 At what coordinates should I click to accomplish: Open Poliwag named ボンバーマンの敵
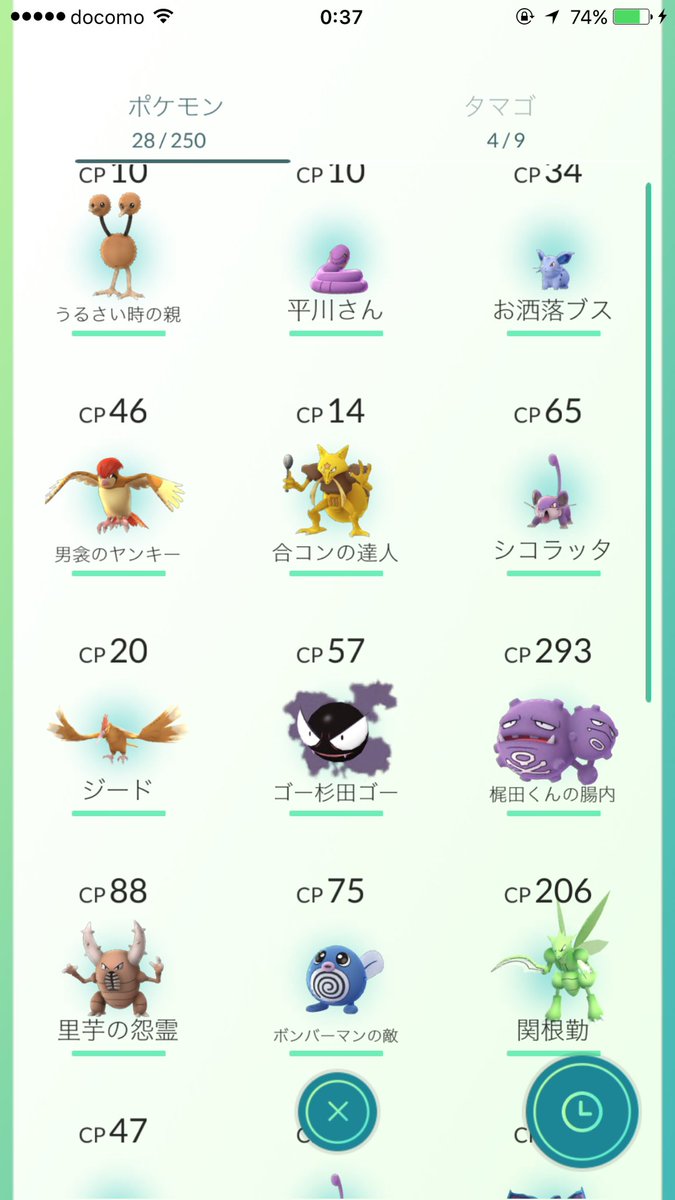(x=336, y=975)
